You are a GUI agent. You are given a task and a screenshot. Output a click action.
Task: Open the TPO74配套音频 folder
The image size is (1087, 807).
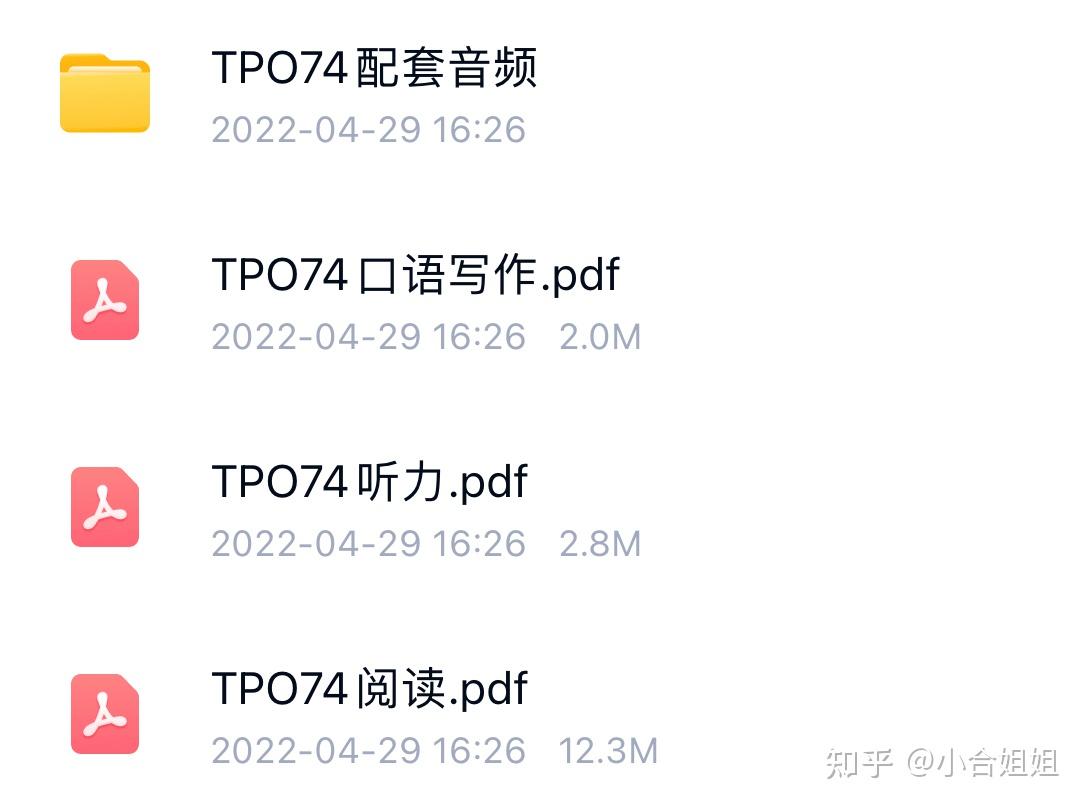[x=374, y=69]
